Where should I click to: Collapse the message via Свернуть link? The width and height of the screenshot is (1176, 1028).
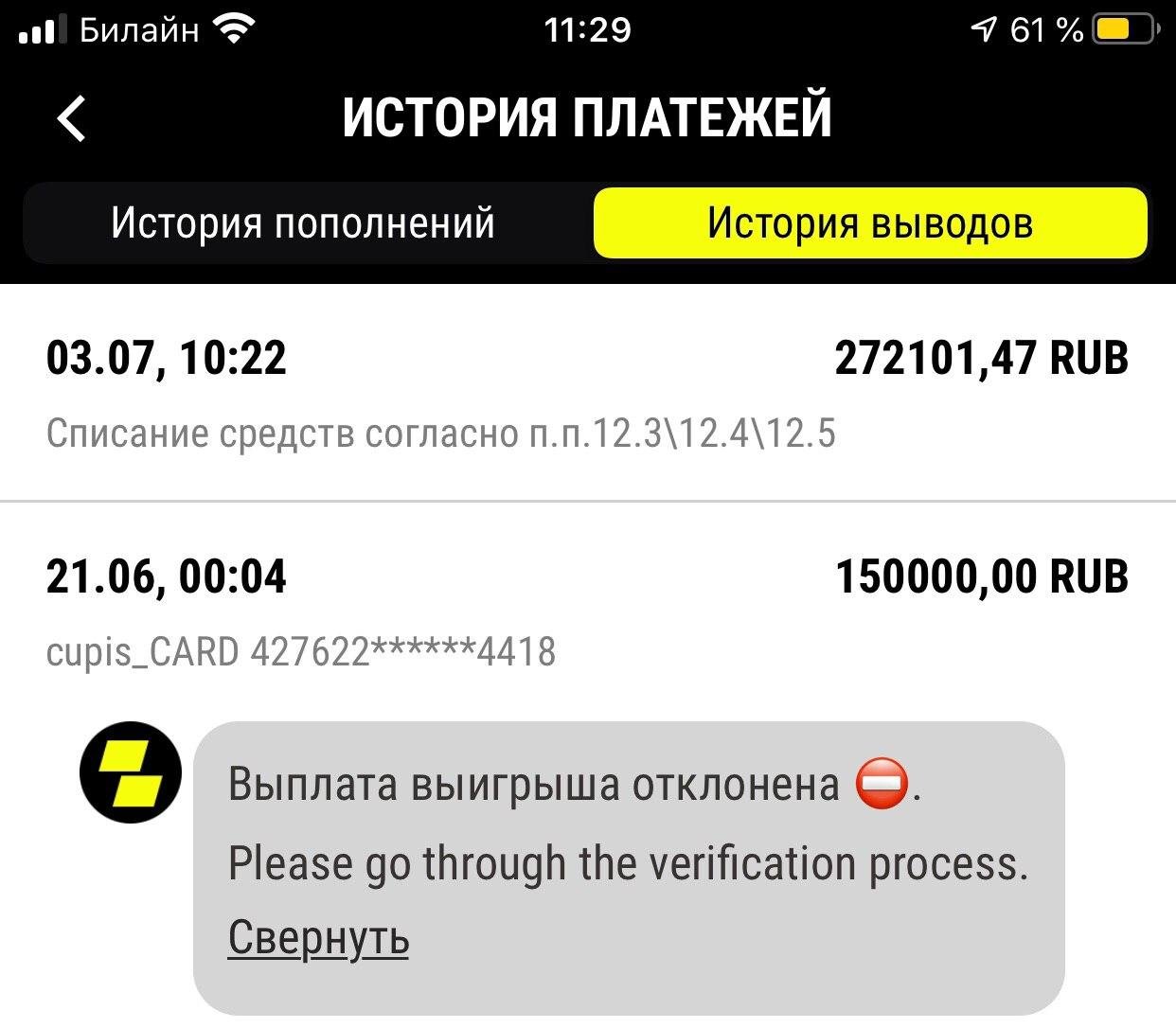click(318, 937)
